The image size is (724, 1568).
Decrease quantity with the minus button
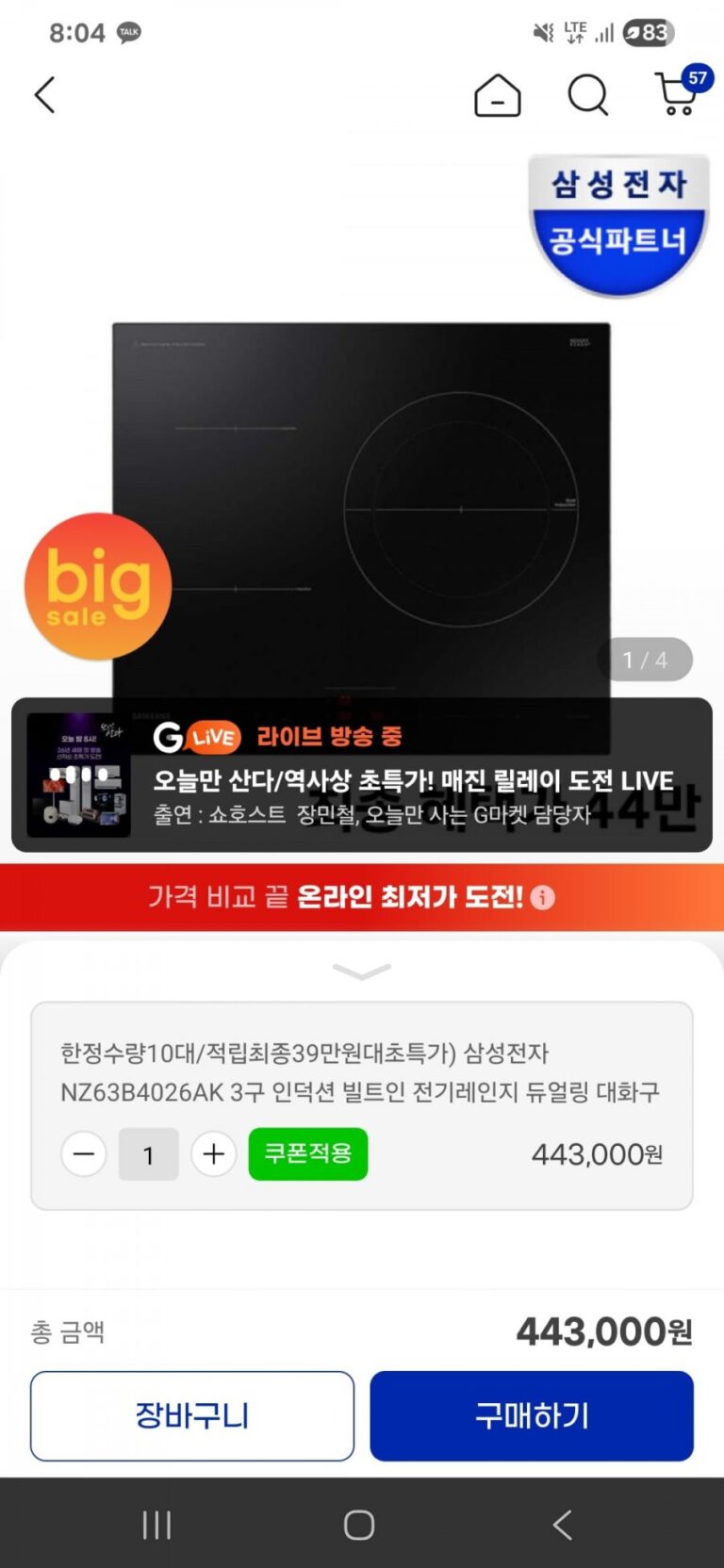[x=84, y=1154]
